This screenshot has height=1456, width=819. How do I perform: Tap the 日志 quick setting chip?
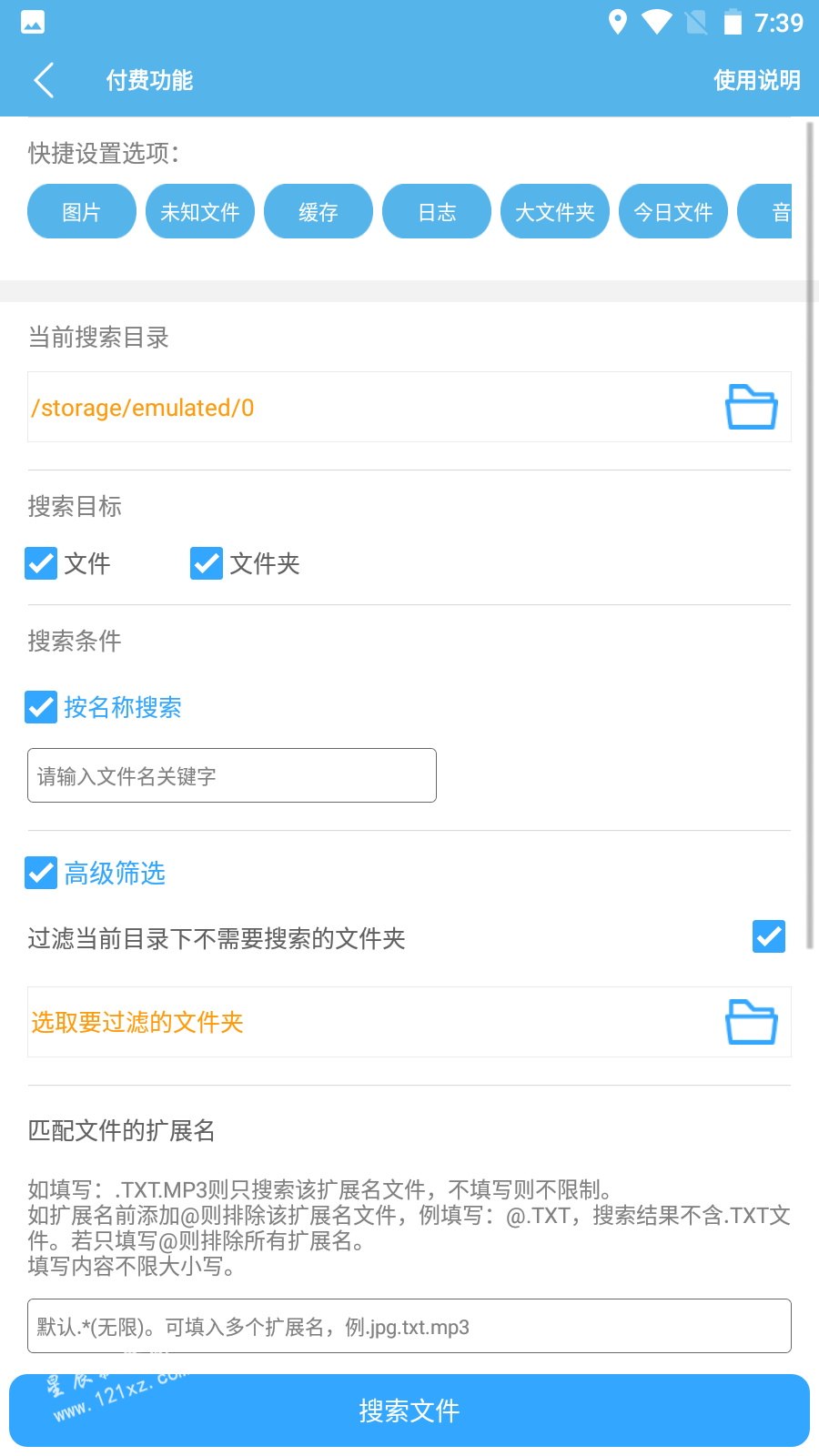pyautogui.click(x=437, y=211)
